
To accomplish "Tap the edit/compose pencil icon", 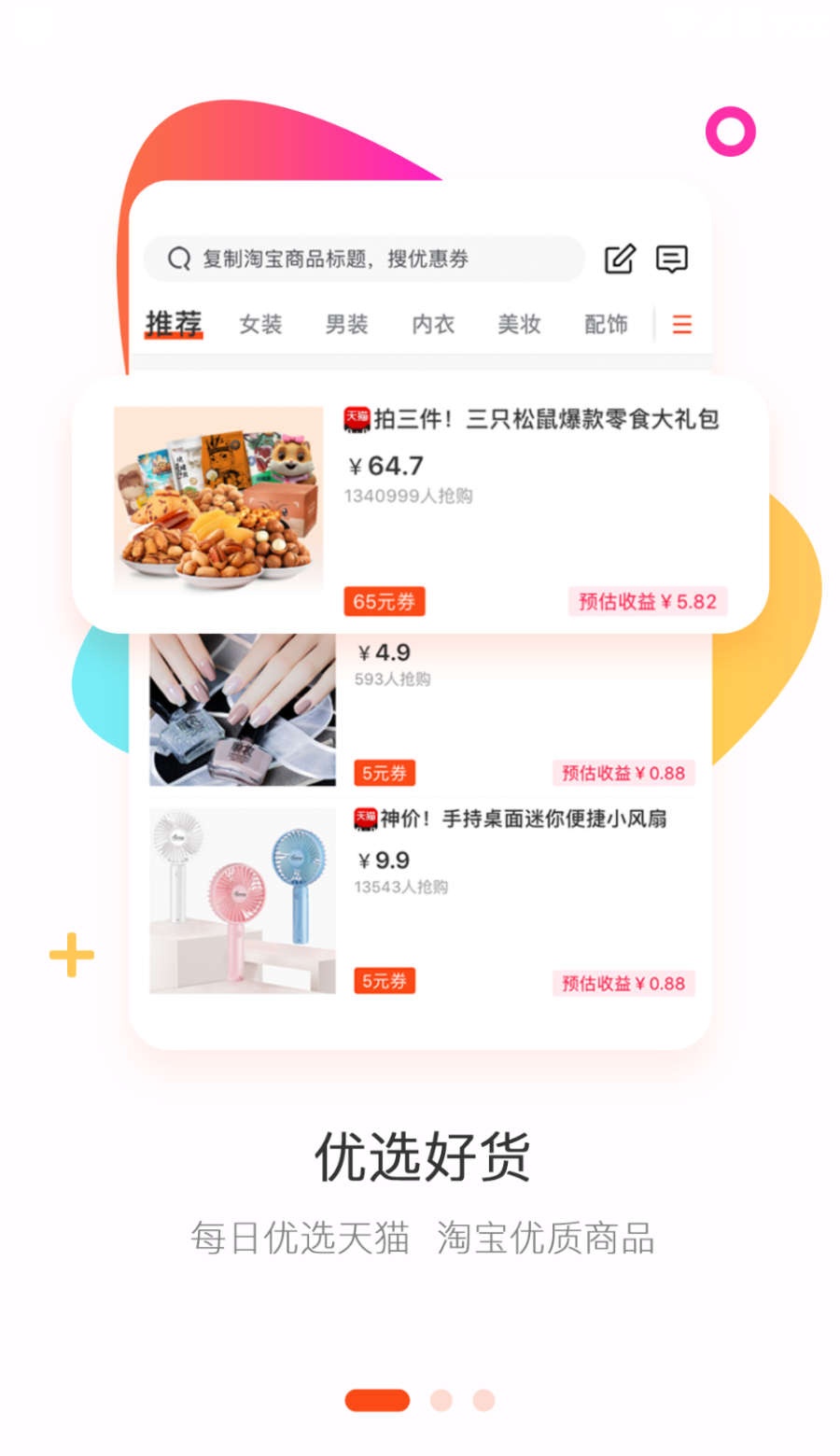I will pyautogui.click(x=621, y=259).
